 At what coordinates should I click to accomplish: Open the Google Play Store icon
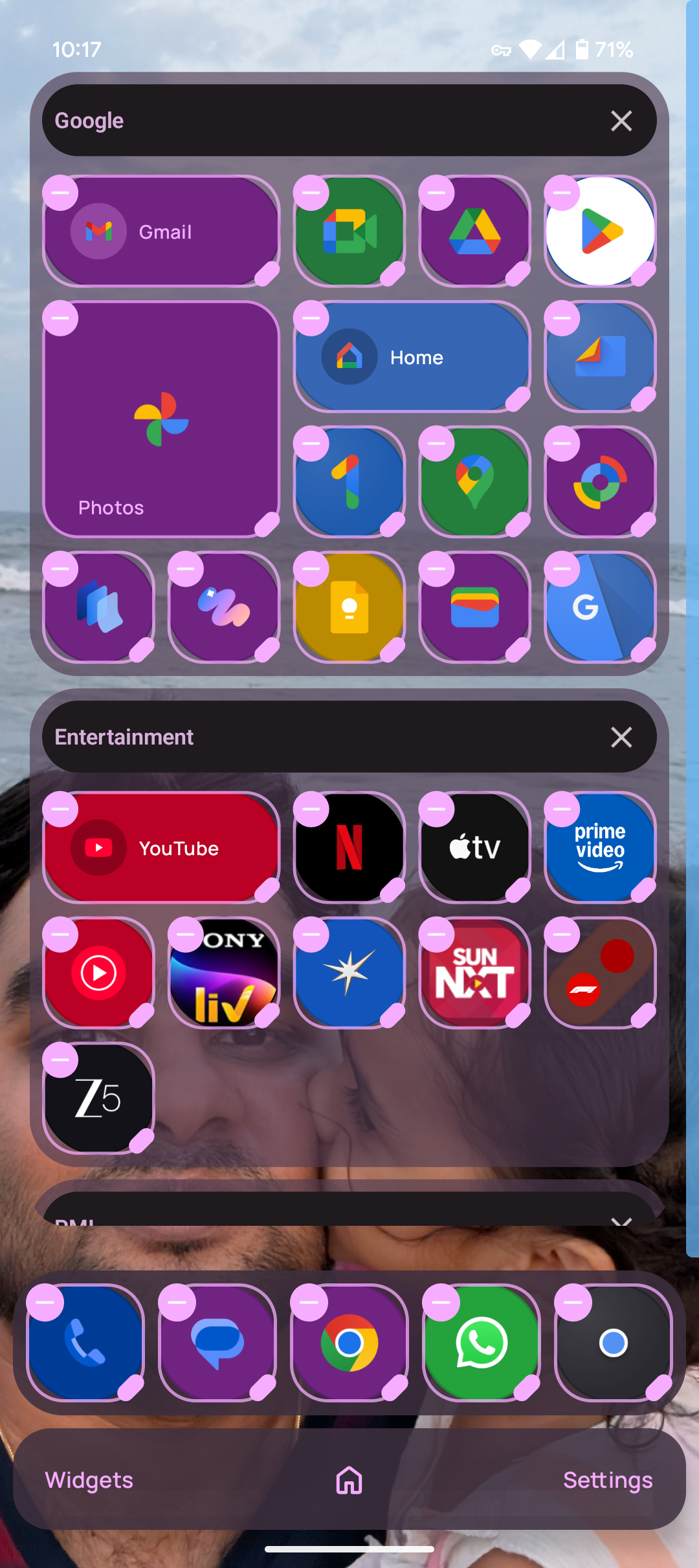pyautogui.click(x=601, y=232)
